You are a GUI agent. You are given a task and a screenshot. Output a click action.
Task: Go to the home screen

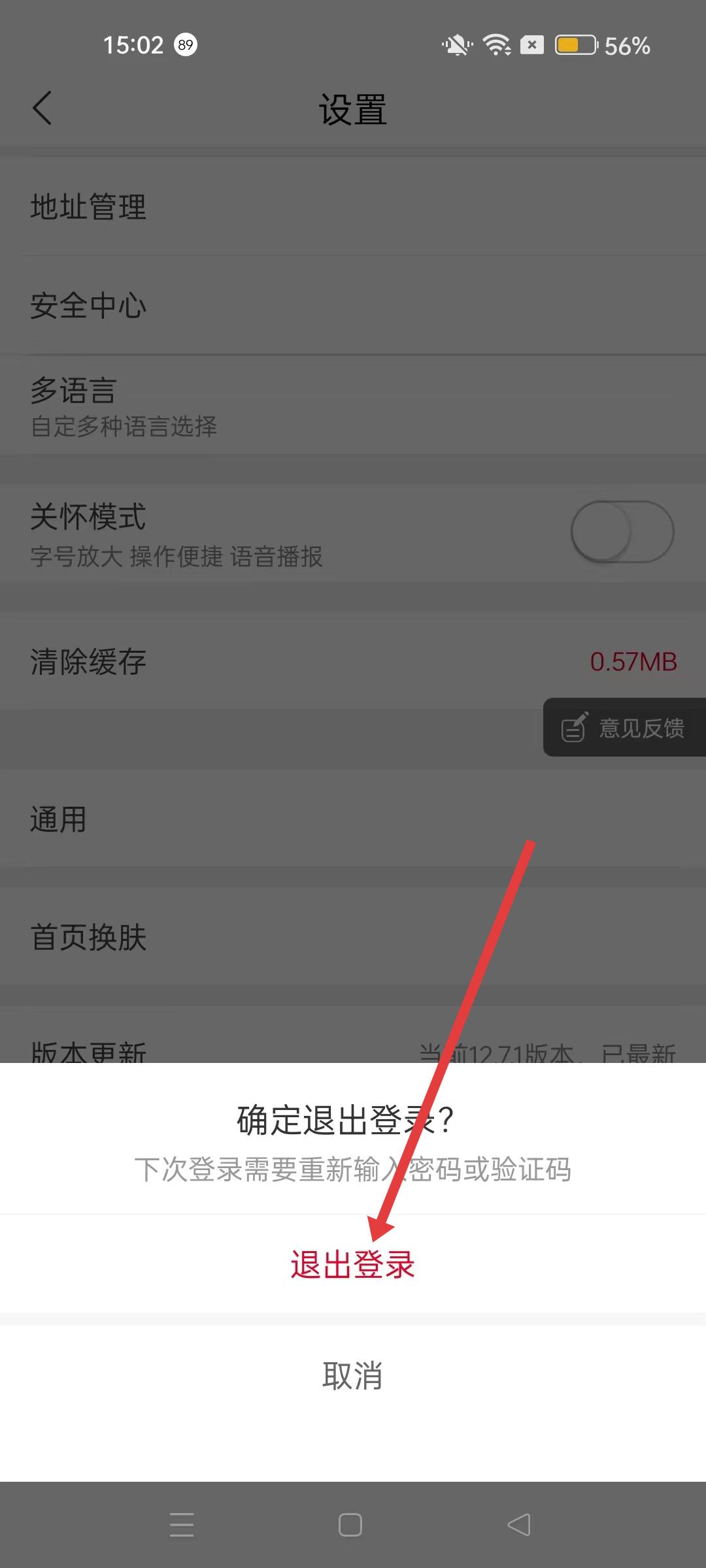pos(350,1525)
